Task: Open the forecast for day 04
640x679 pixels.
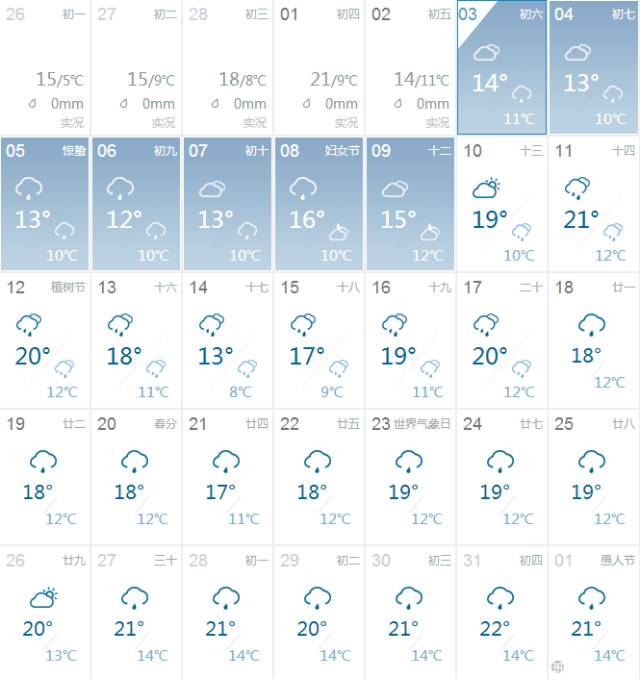Action: coord(594,68)
